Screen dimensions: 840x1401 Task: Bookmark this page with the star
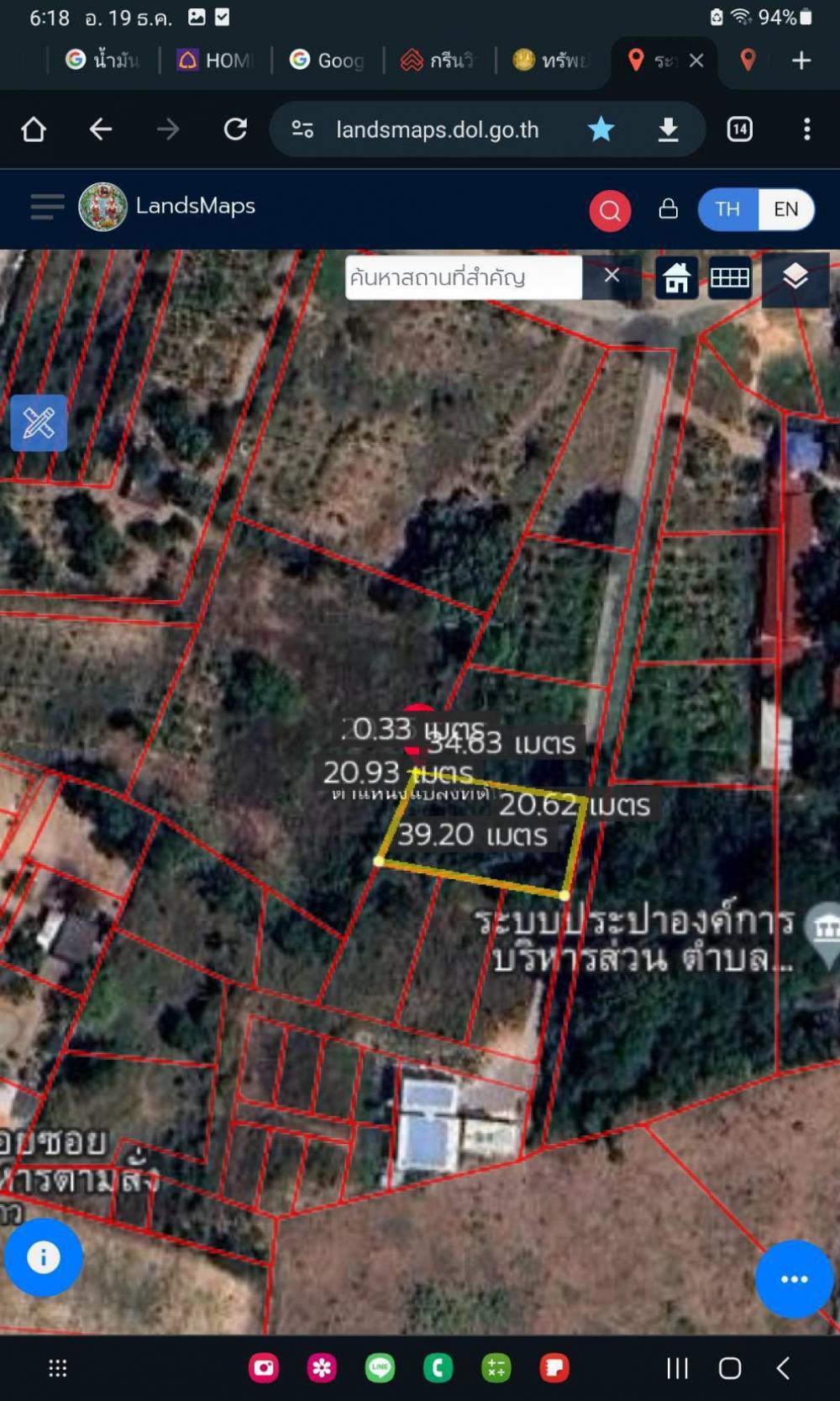tap(601, 129)
